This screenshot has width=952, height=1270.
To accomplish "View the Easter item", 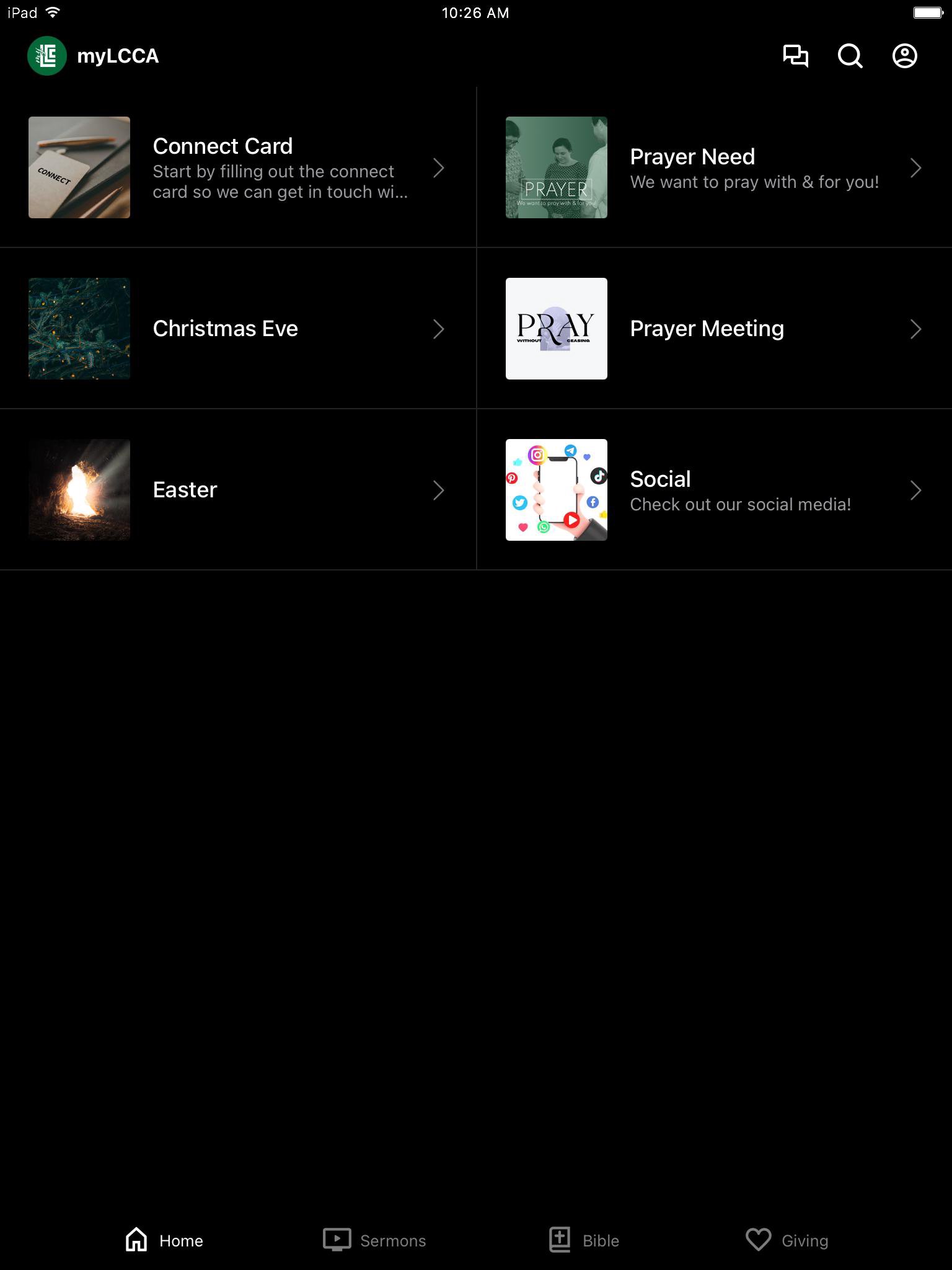I will [x=237, y=490].
